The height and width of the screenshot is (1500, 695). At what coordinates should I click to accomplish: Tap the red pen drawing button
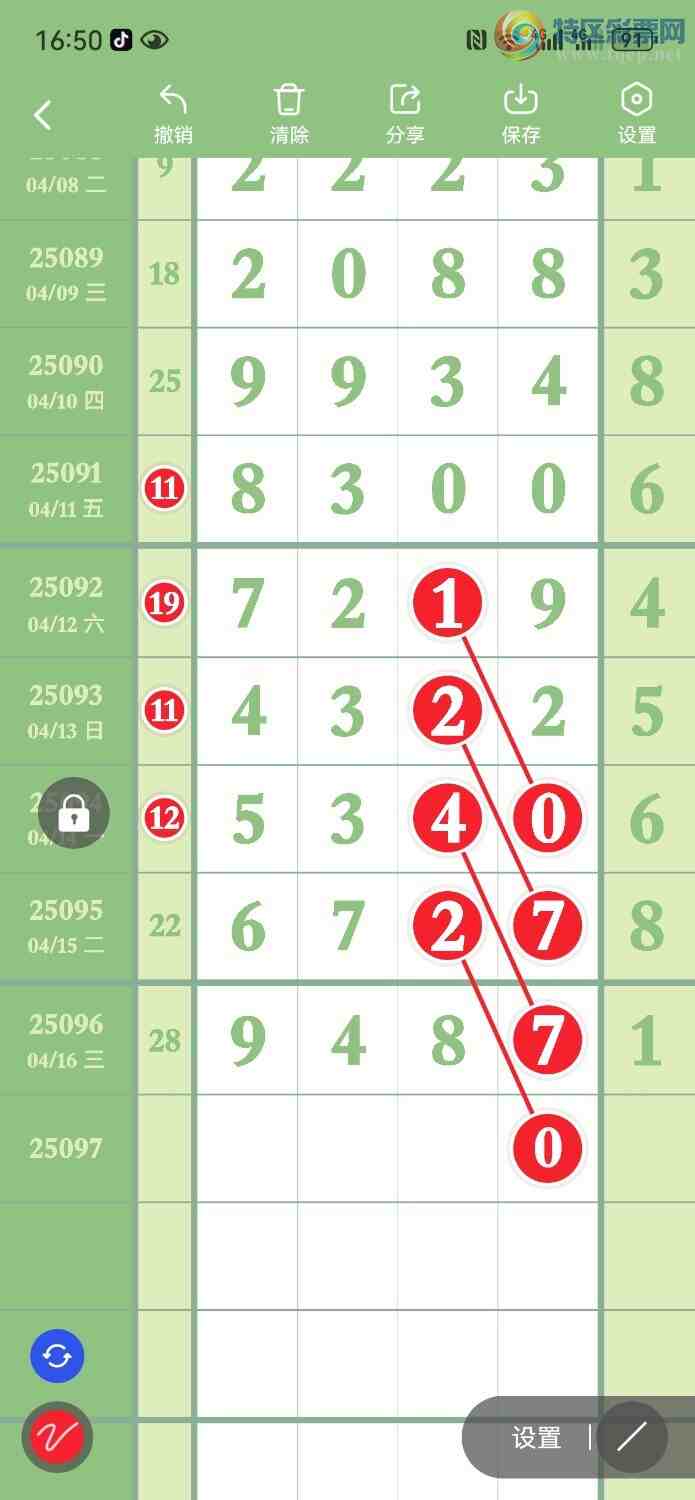click(57, 1438)
